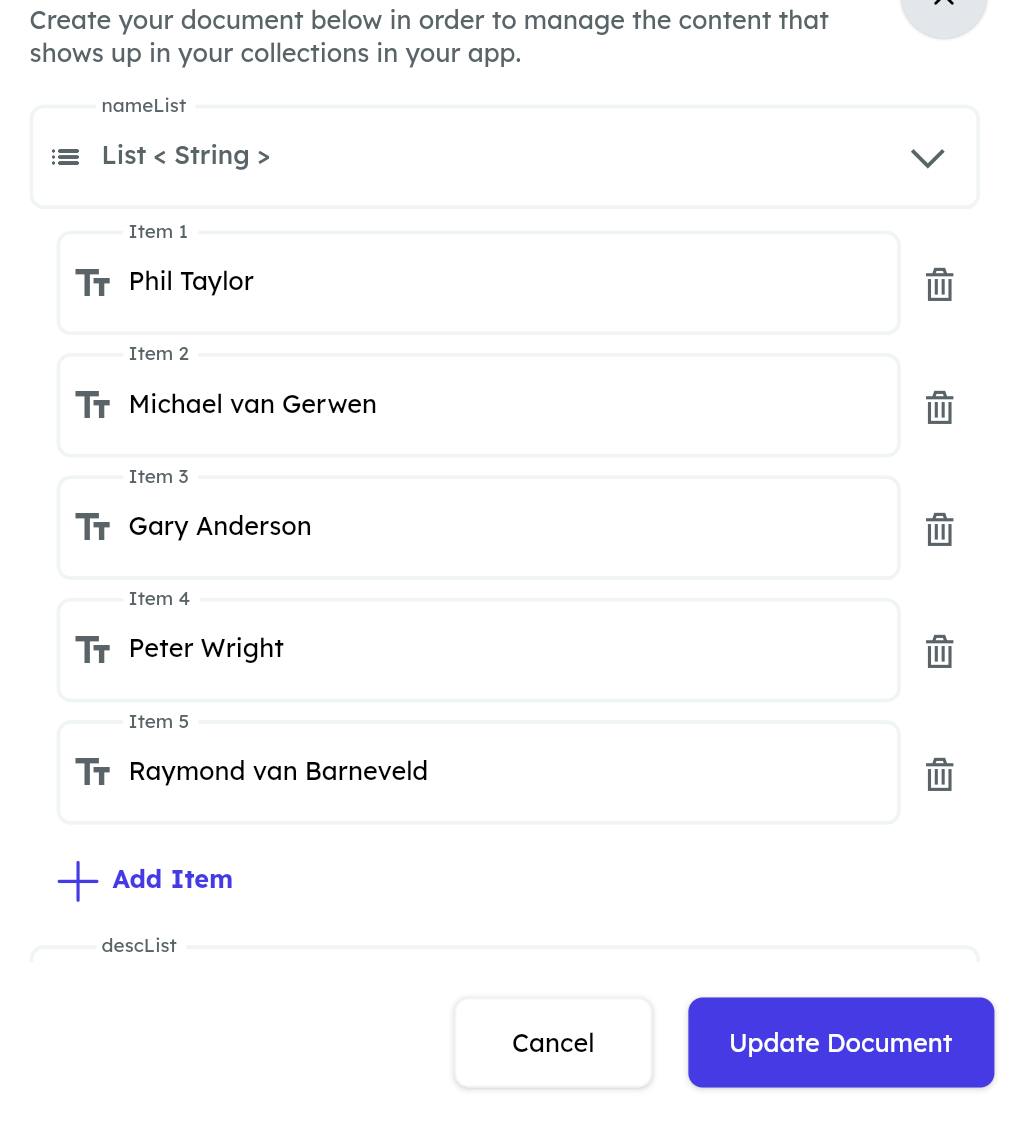This screenshot has width=1012, height=1132.
Task: Add a new item to nameList
Action: coord(146,880)
